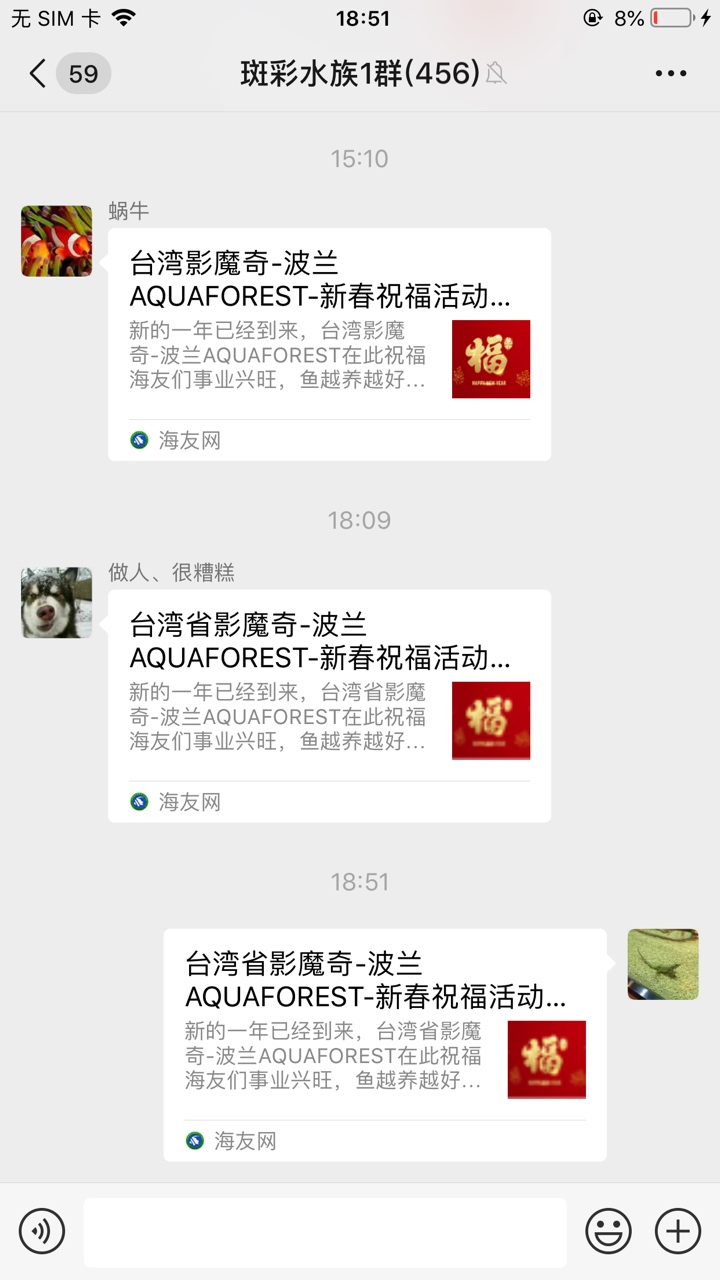Focus the message text field
Viewport: 720px width, 1280px height.
pyautogui.click(x=325, y=1232)
